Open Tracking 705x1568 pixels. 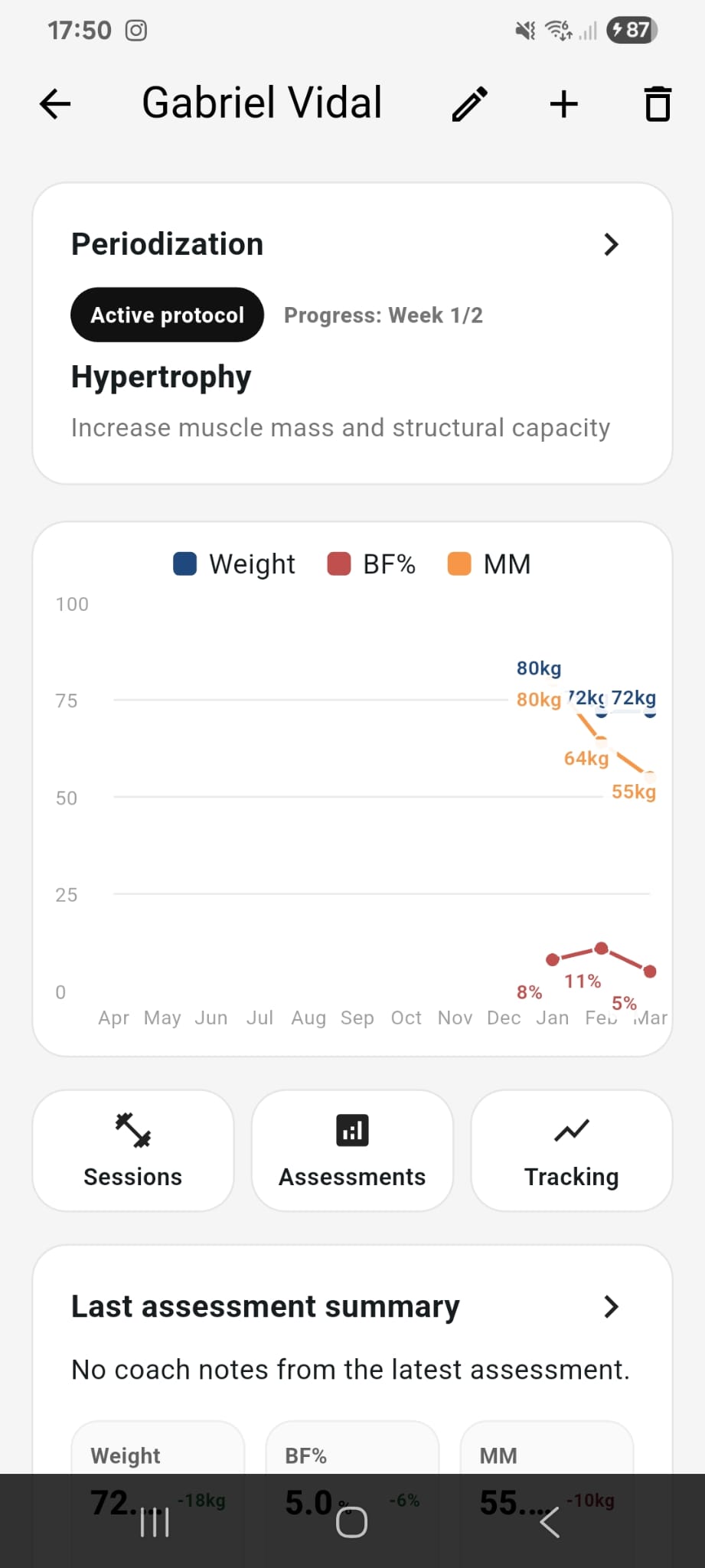click(572, 1151)
